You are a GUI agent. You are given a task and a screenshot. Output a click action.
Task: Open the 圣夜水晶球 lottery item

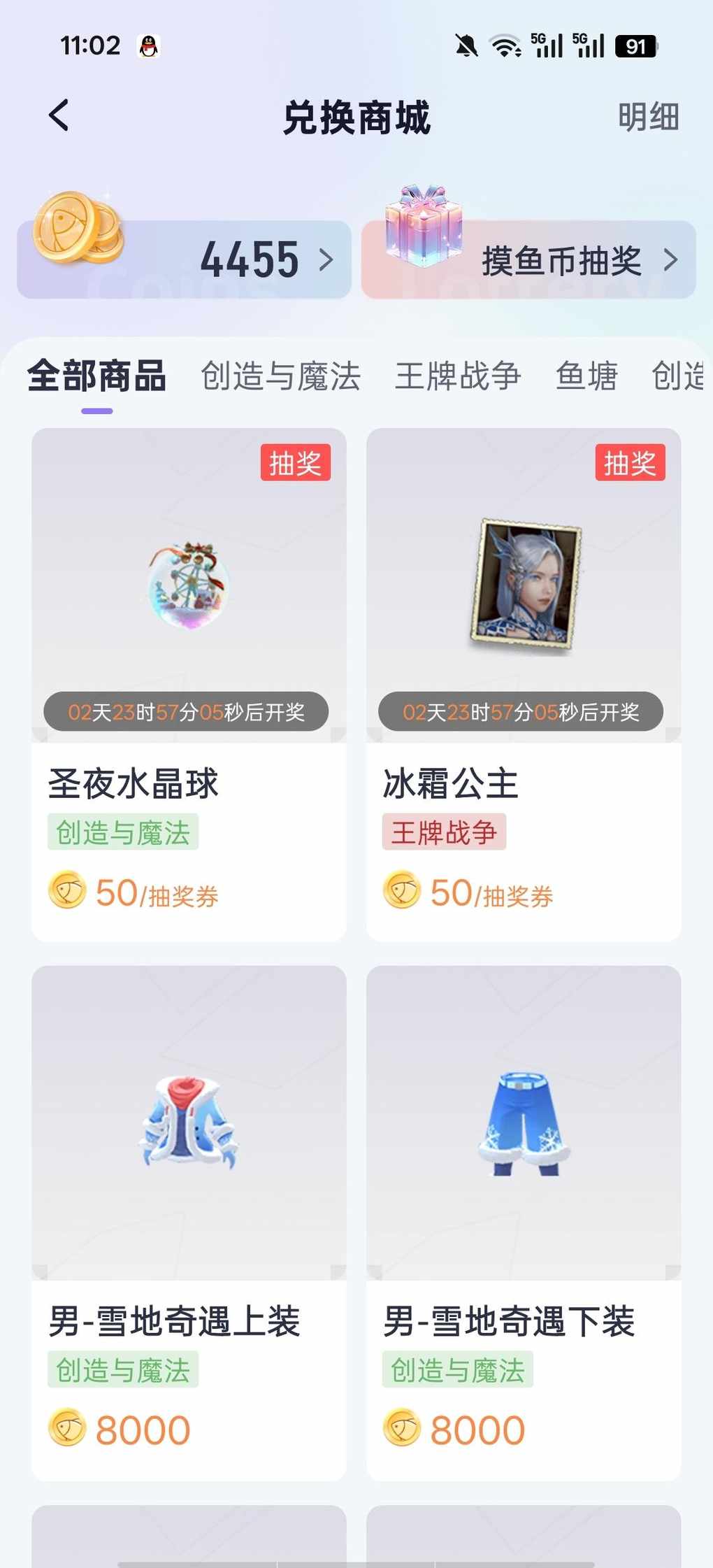point(189,684)
